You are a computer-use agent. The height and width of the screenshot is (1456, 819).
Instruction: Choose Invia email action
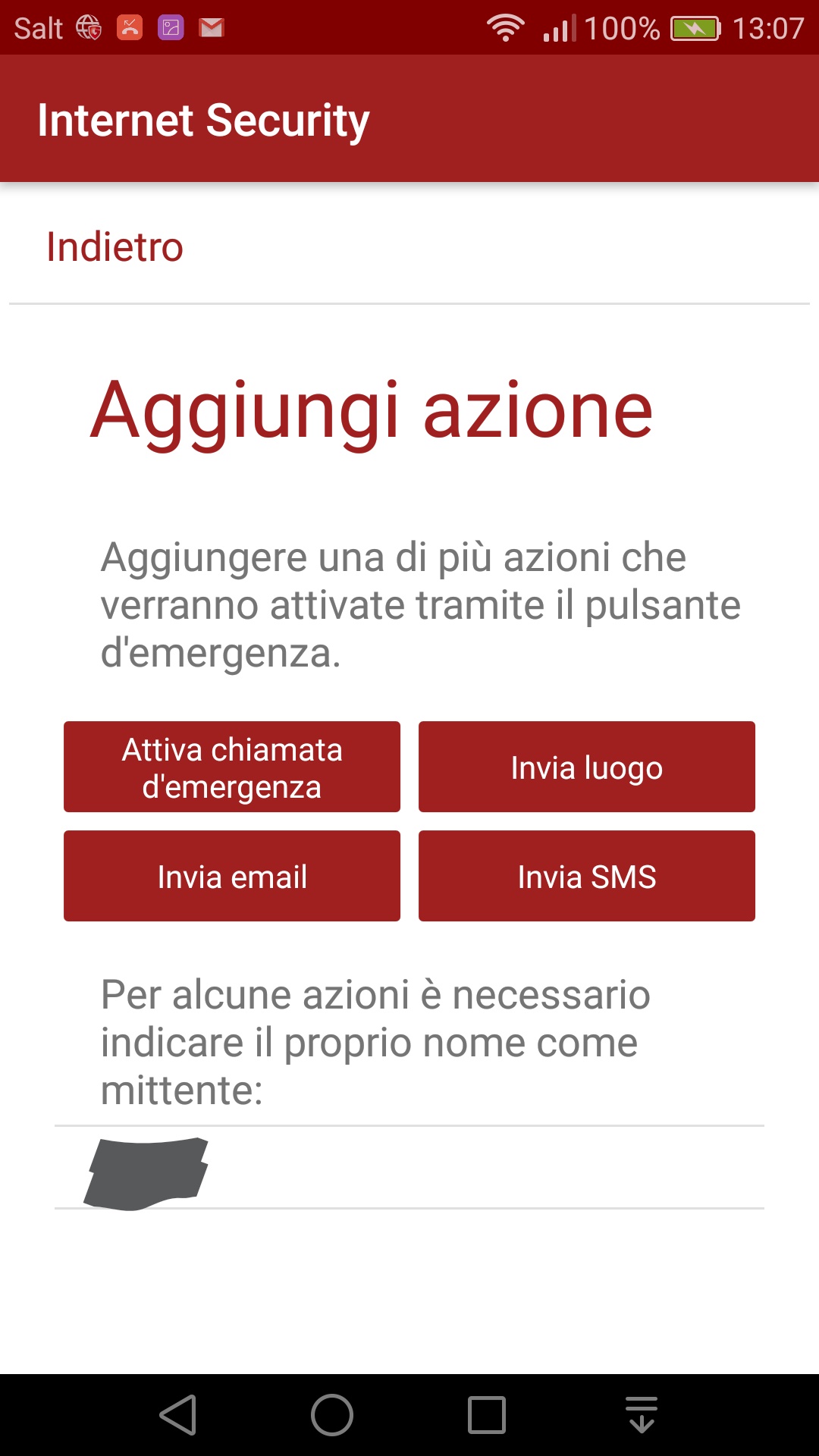point(232,876)
